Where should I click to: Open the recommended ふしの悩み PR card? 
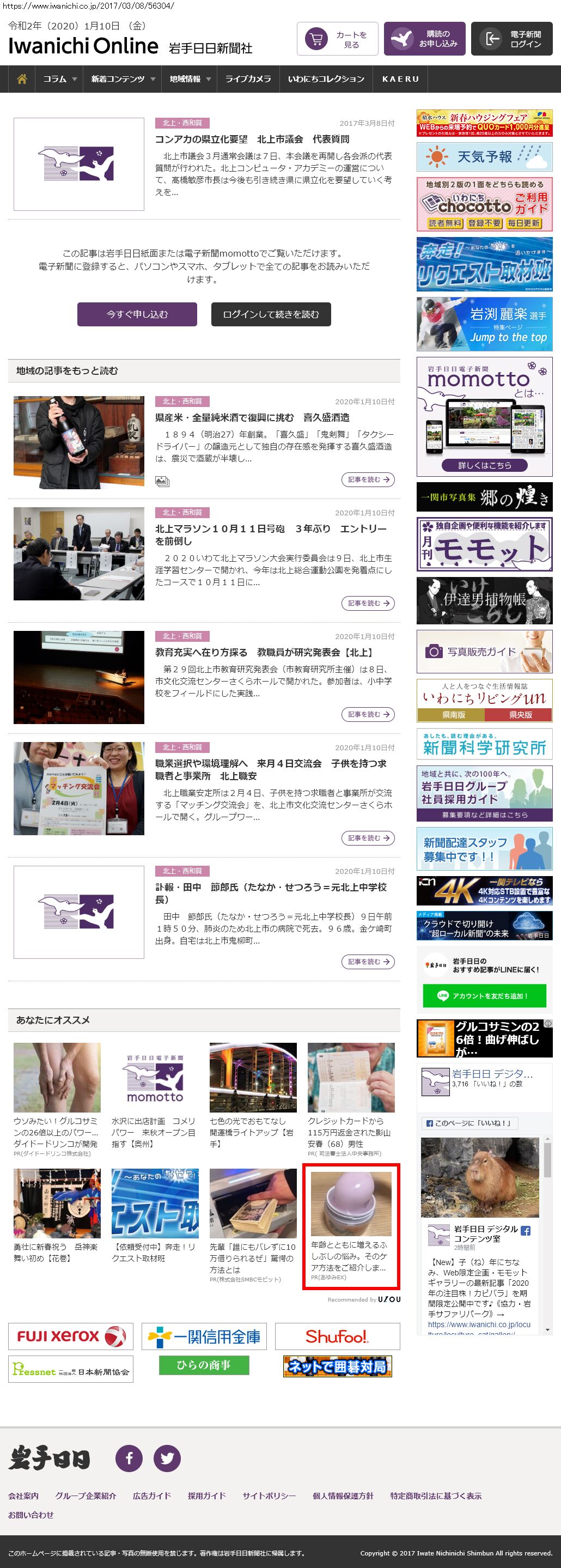point(351,1226)
